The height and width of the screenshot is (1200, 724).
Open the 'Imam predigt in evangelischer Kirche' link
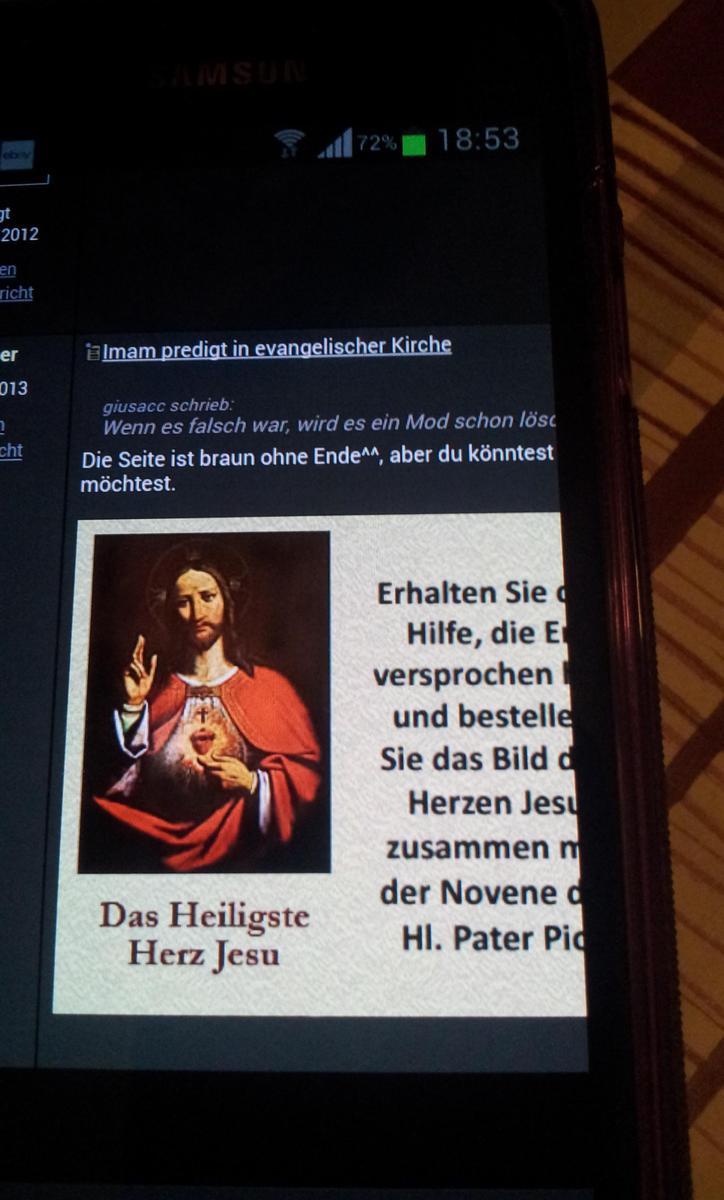(276, 347)
